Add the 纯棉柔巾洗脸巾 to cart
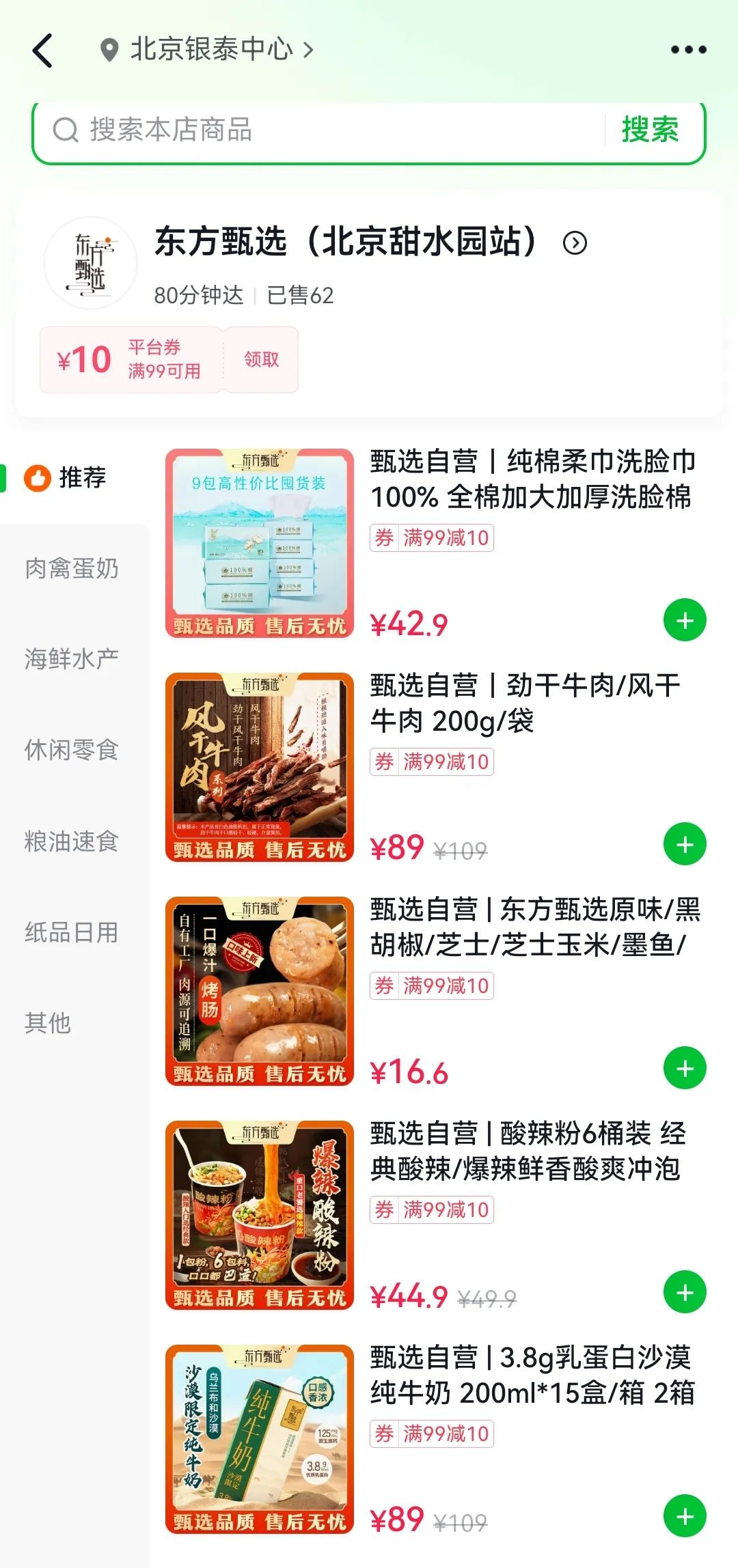The height and width of the screenshot is (1568, 738). (685, 621)
